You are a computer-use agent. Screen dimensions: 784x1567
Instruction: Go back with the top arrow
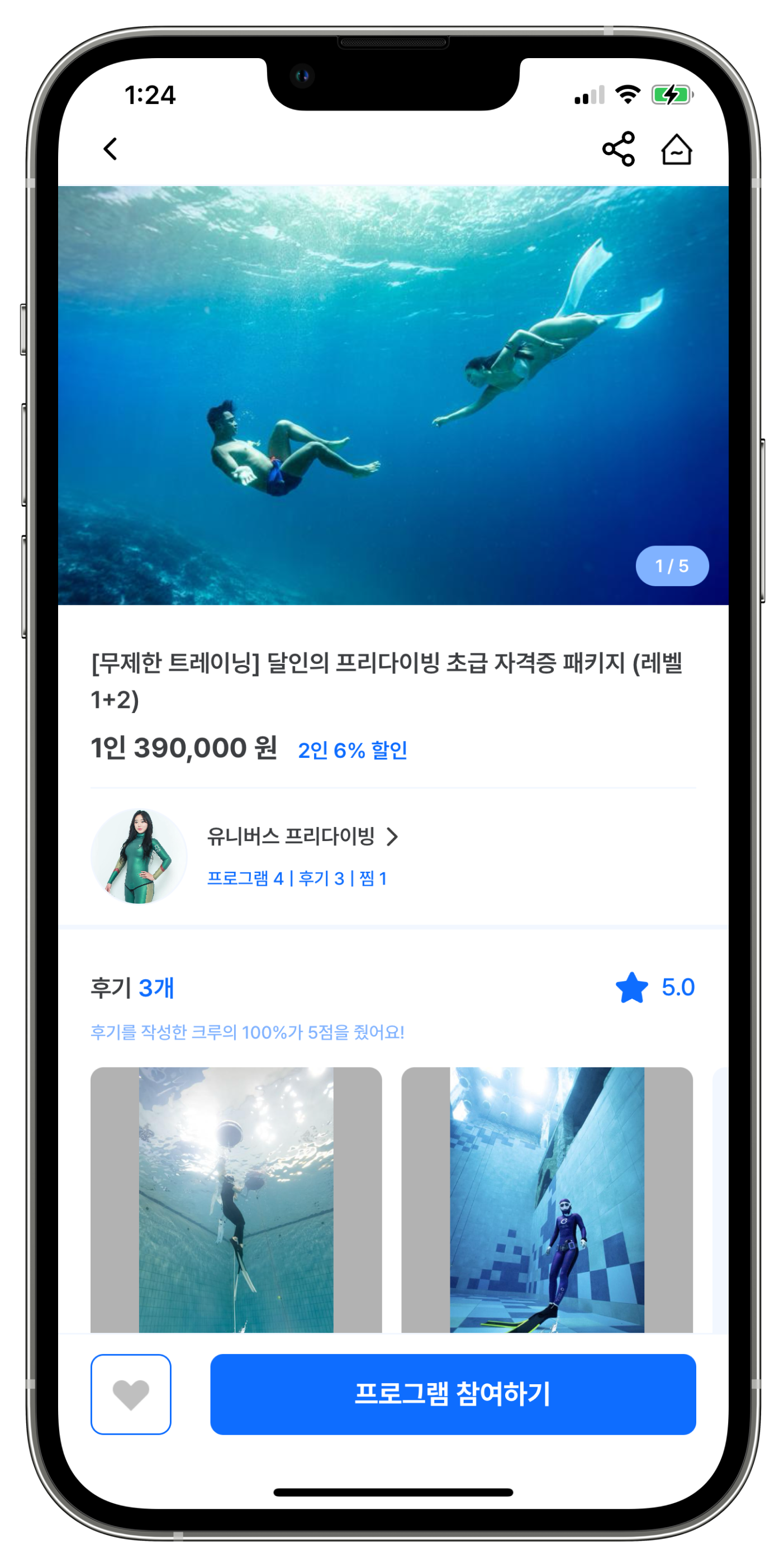pyautogui.click(x=110, y=149)
